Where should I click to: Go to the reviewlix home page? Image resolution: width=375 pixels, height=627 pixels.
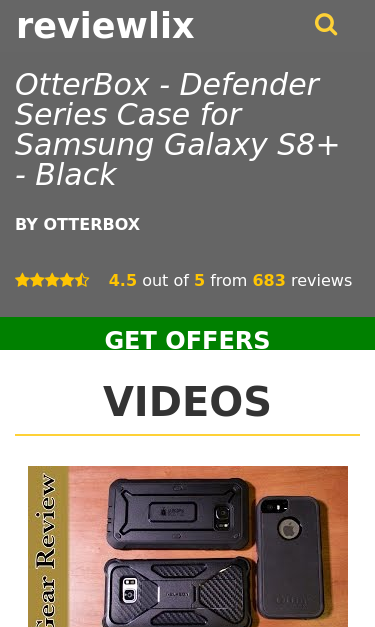[105, 26]
